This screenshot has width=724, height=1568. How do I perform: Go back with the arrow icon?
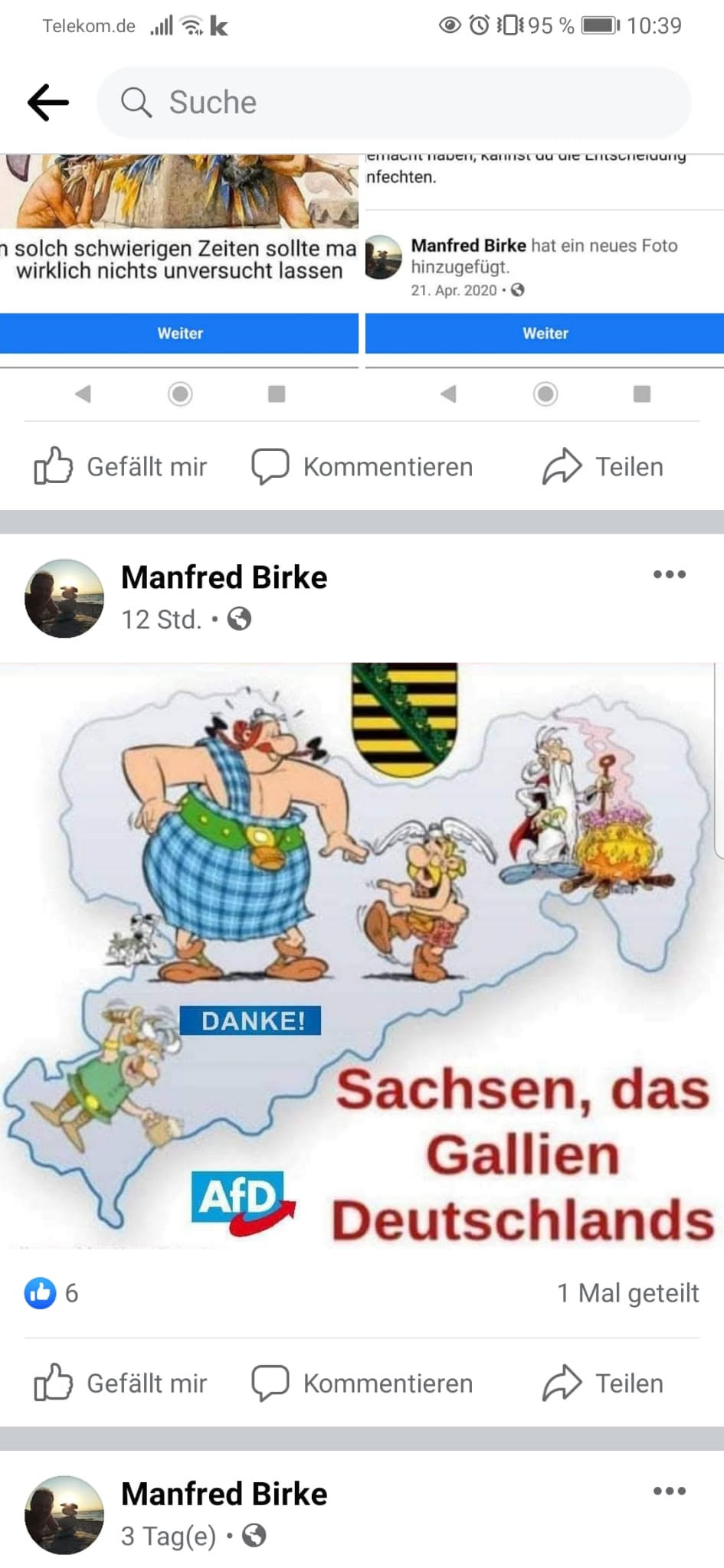click(x=48, y=102)
